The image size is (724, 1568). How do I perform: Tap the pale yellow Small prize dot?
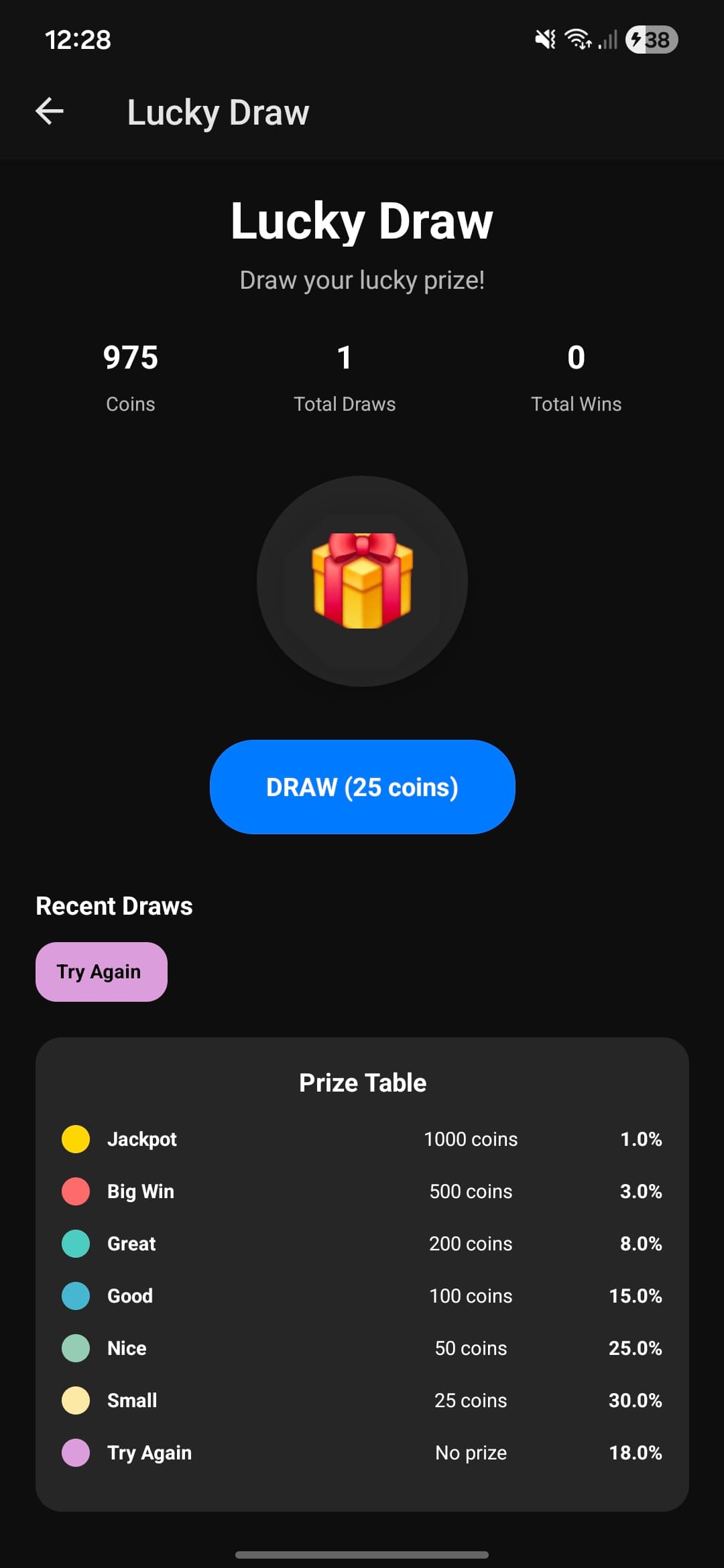76,1400
